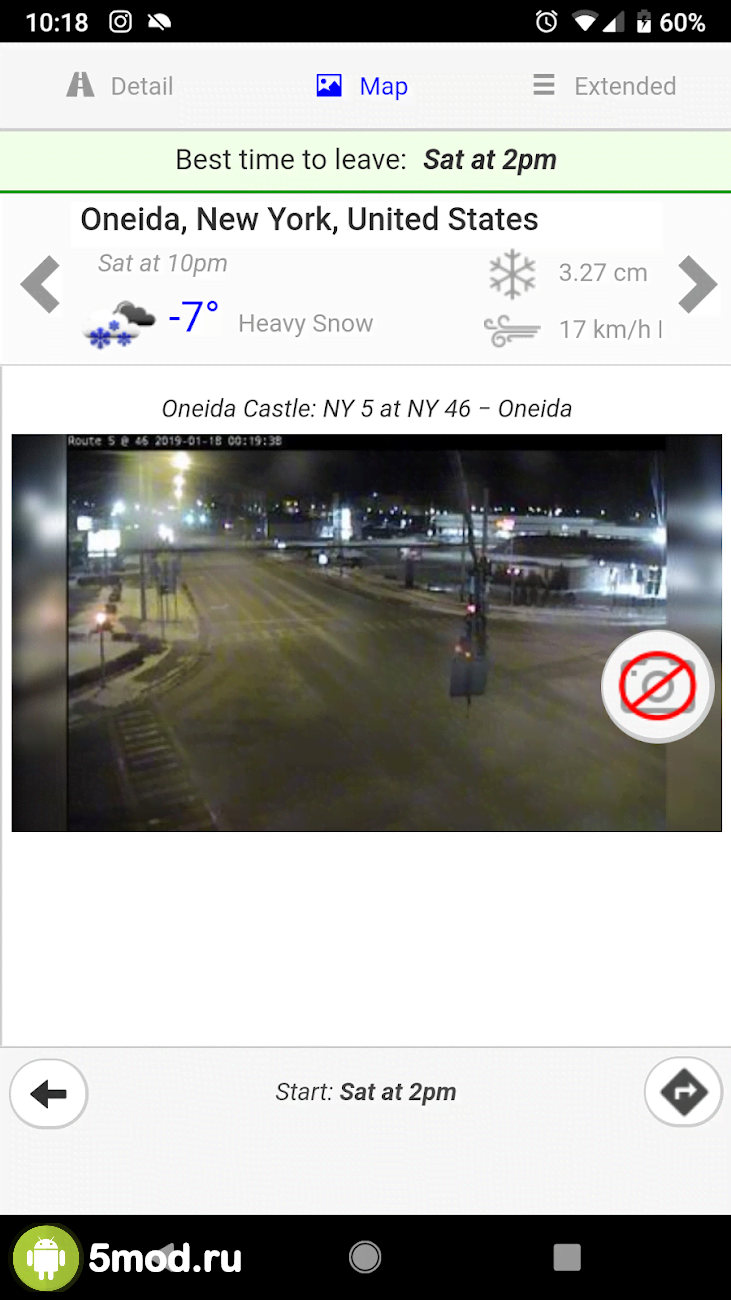Viewport: 731px width, 1300px height.
Task: Open recent apps from navigation bar
Action: point(567,1257)
